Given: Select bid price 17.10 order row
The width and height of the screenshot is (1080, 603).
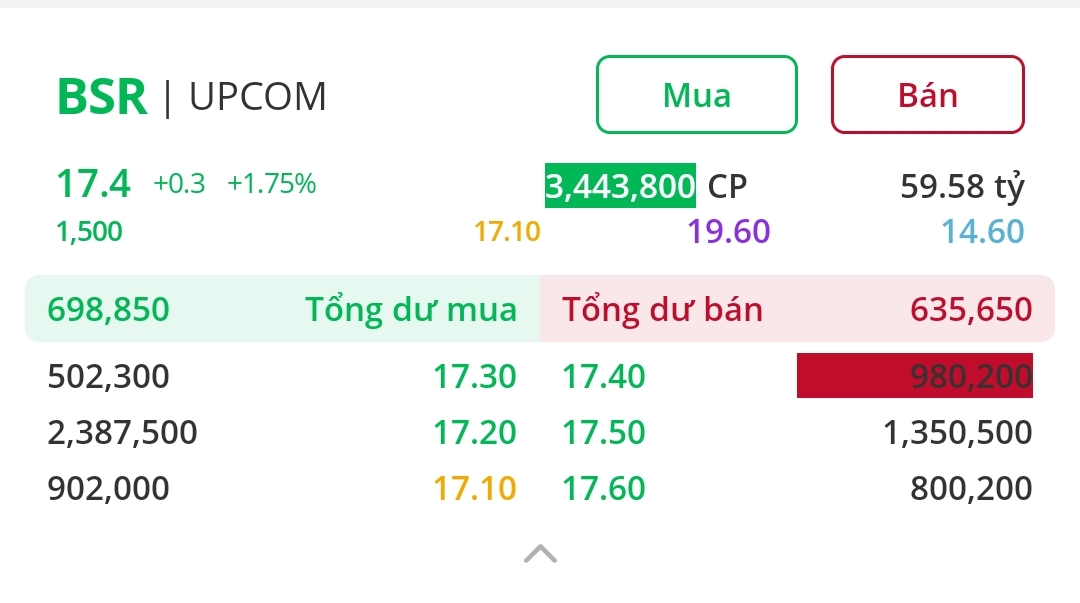Looking at the screenshot, I should [474, 489].
